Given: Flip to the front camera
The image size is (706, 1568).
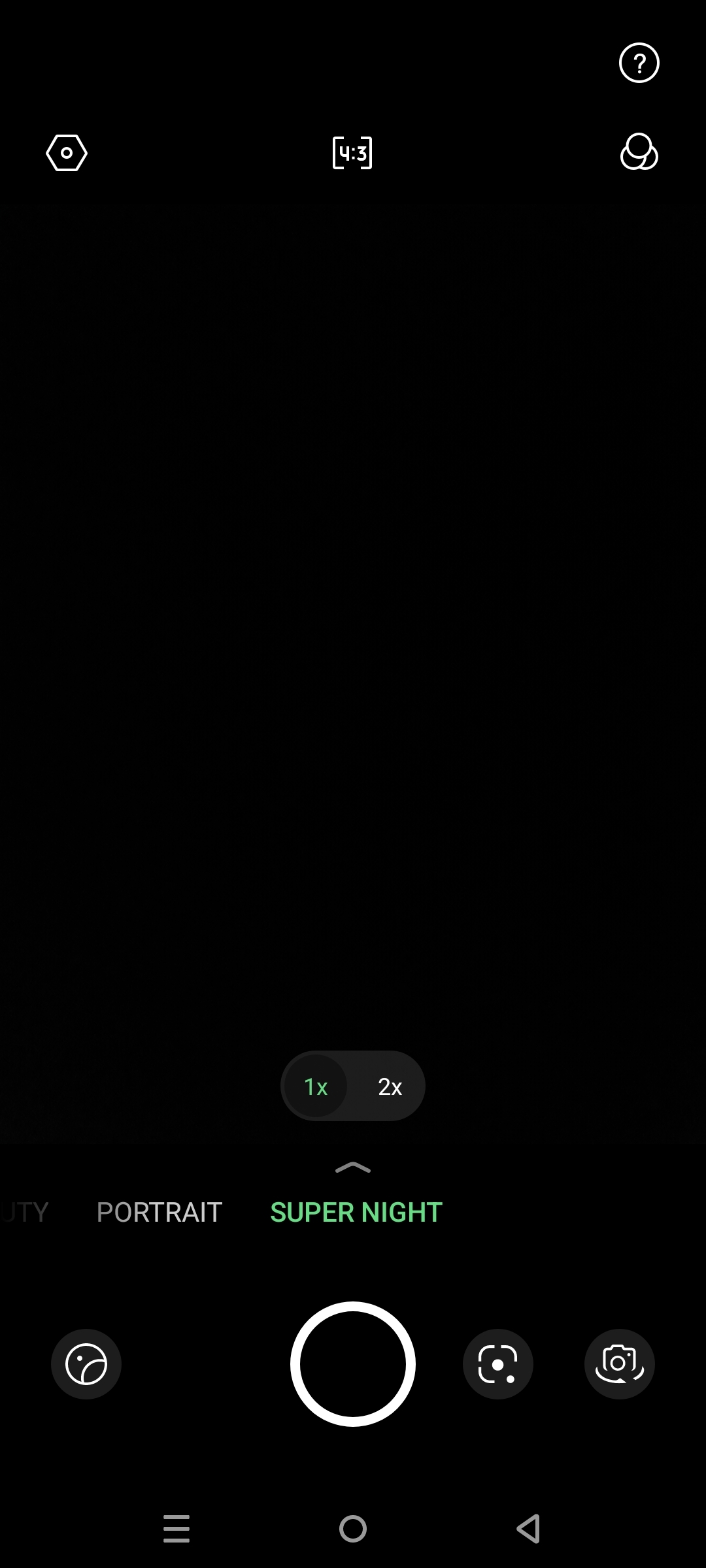Looking at the screenshot, I should (x=619, y=1364).
